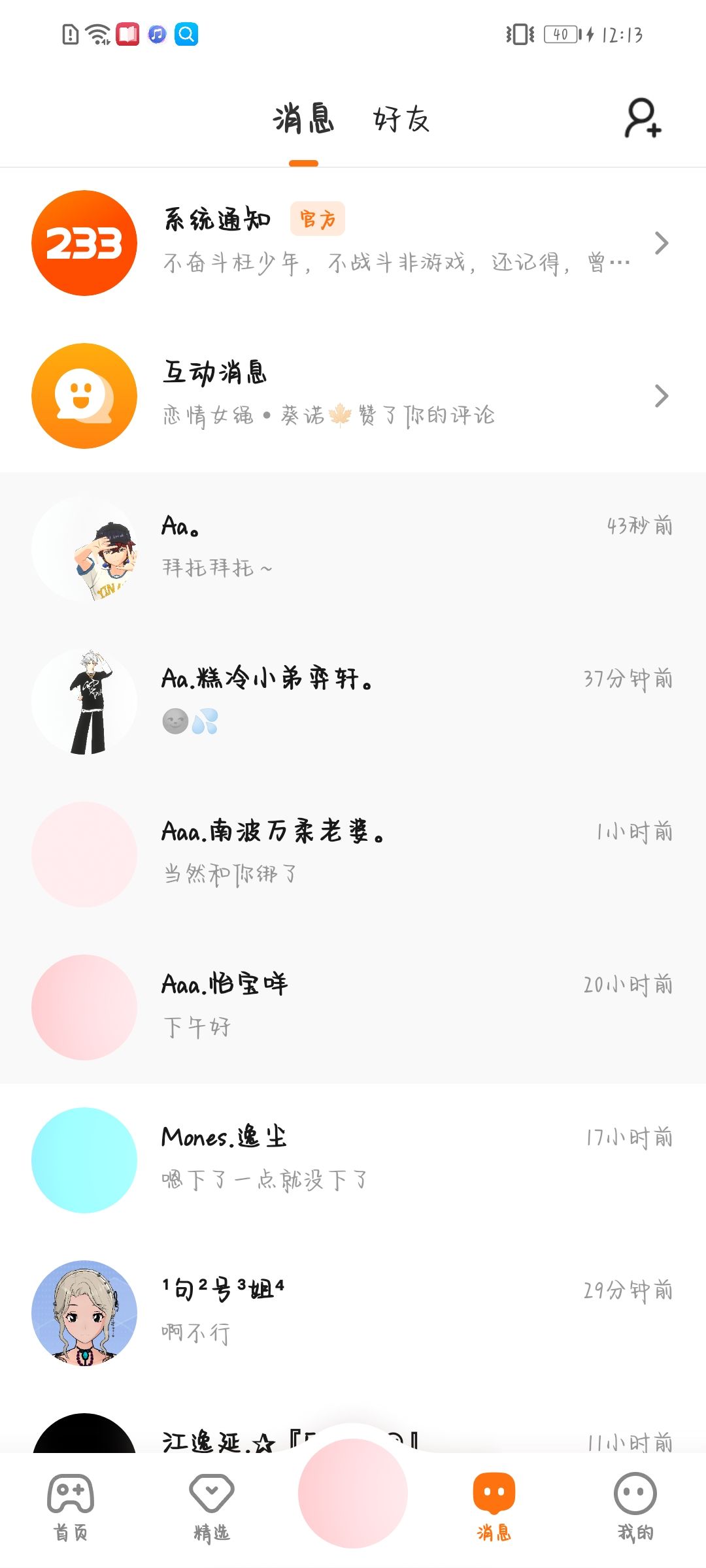
Task: Open the chat with Aa。
Action: click(353, 547)
